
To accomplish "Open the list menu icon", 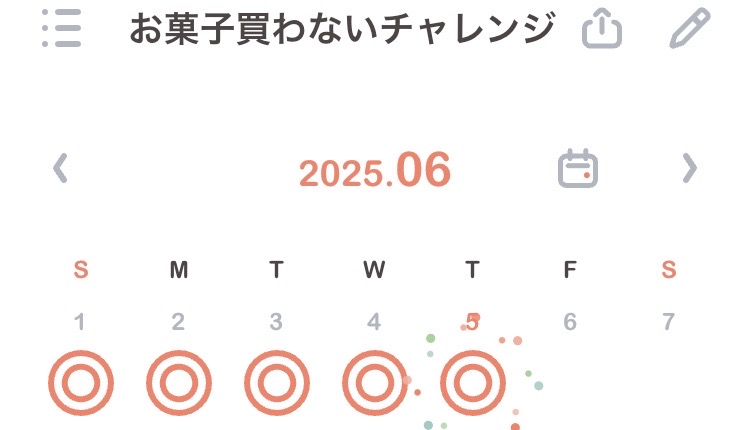I will (x=62, y=29).
